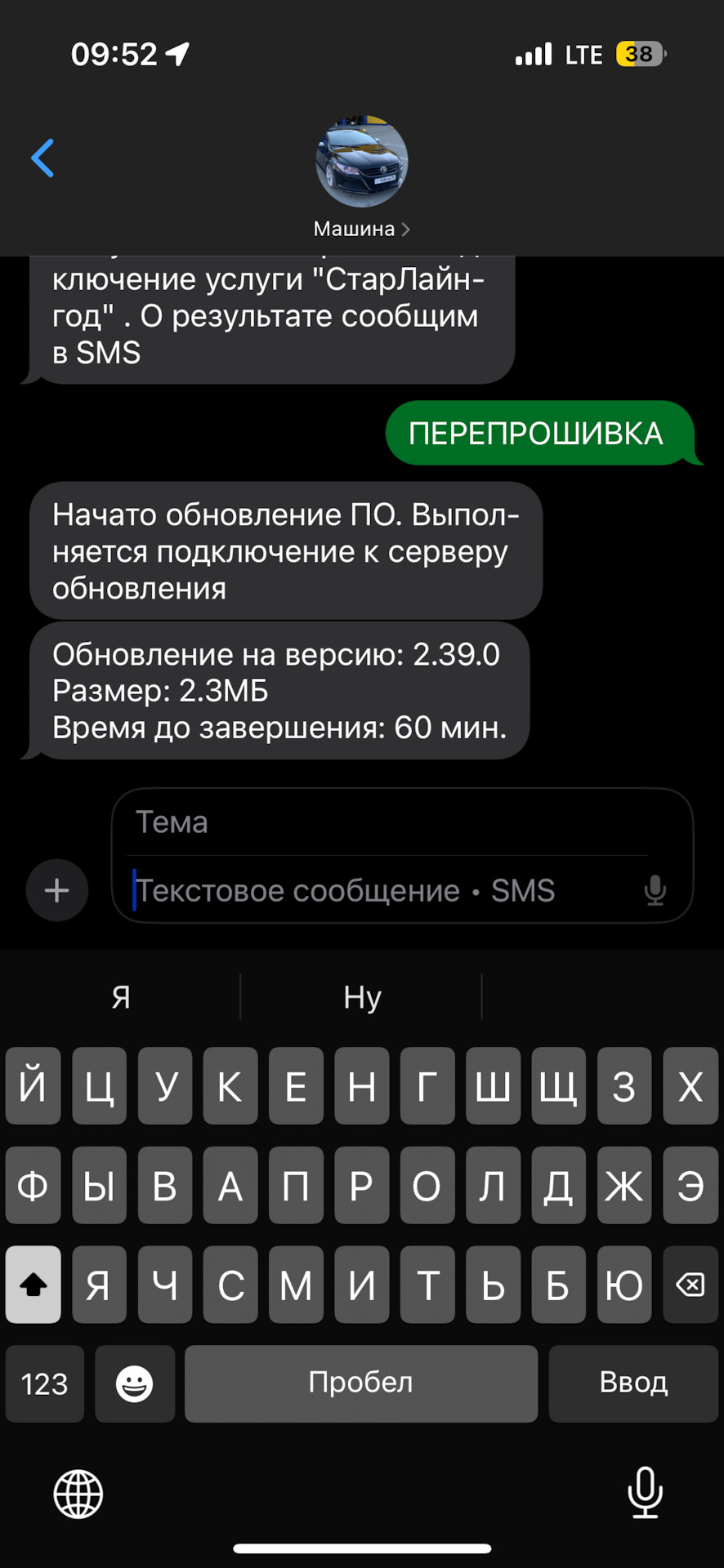The height and width of the screenshot is (1568, 724).
Task: Open the emoji keyboard
Action: click(x=135, y=1383)
